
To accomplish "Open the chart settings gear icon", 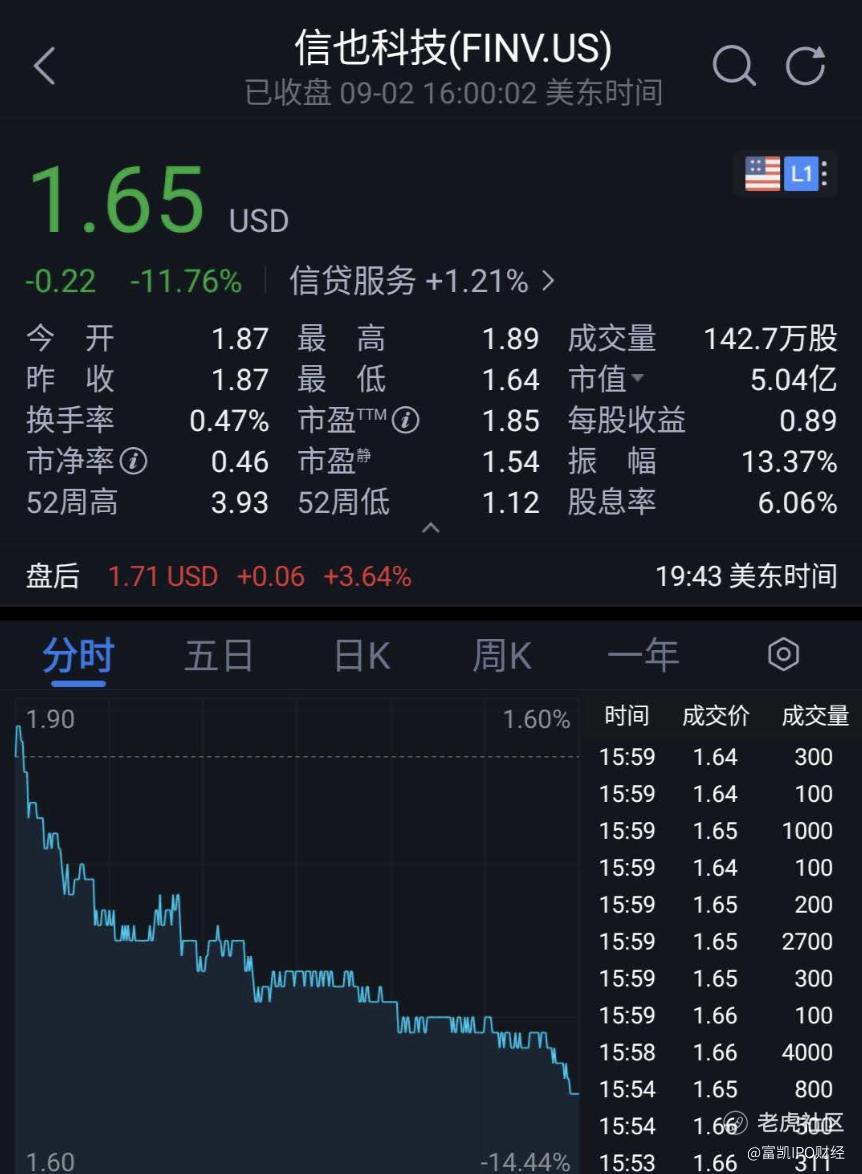I will click(783, 654).
